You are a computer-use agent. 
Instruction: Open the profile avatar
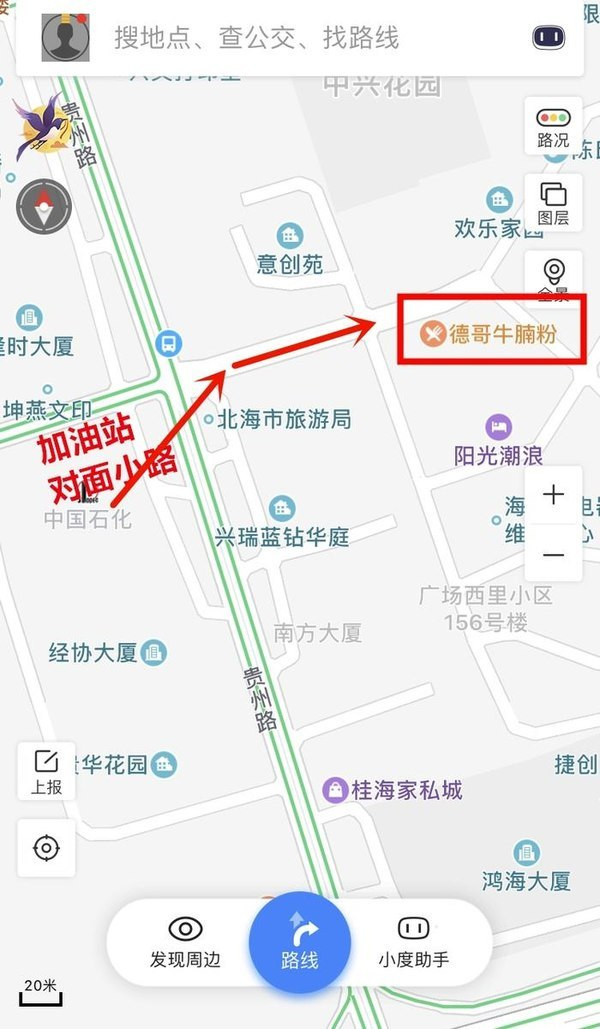(x=65, y=37)
